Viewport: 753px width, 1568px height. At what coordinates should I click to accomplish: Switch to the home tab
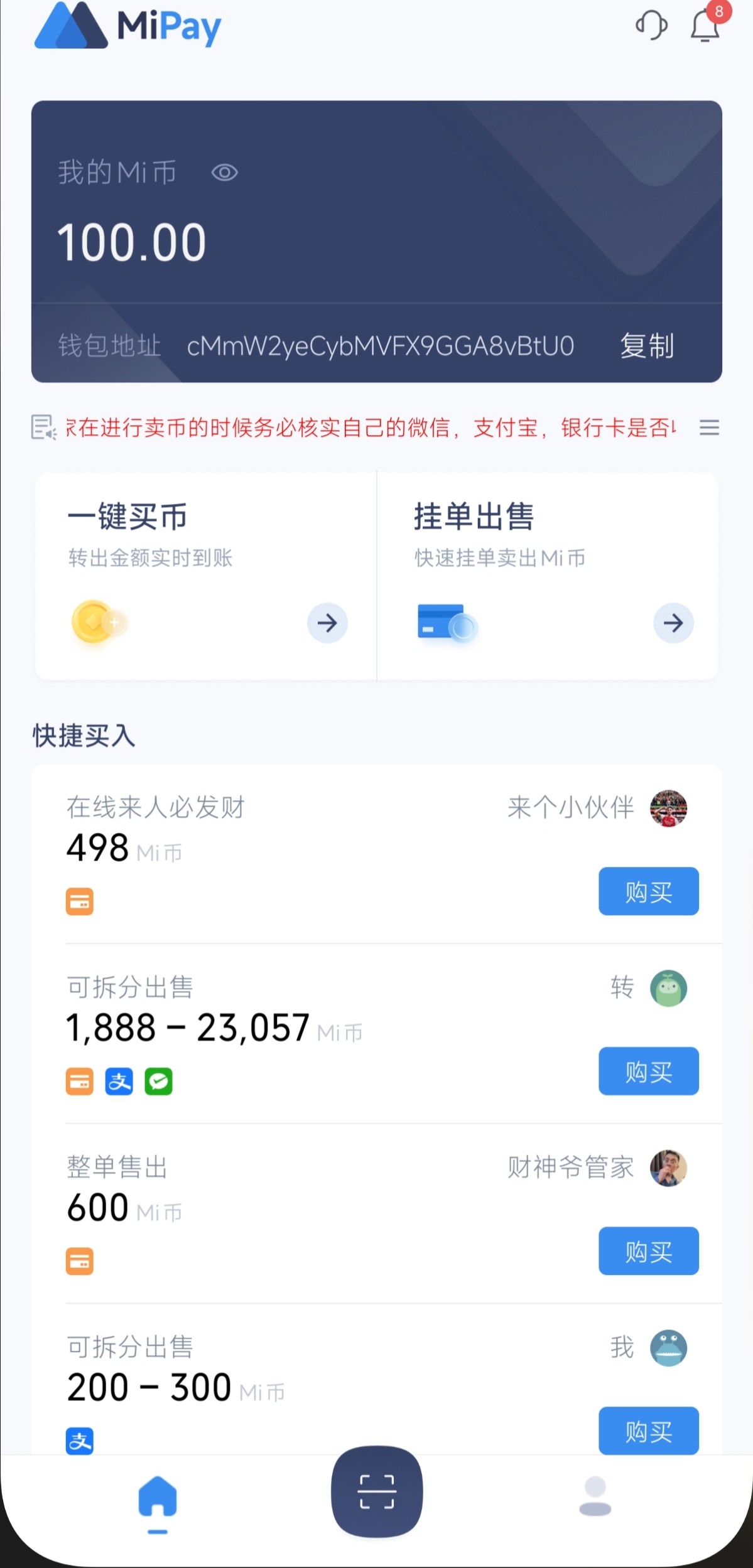point(158,1498)
